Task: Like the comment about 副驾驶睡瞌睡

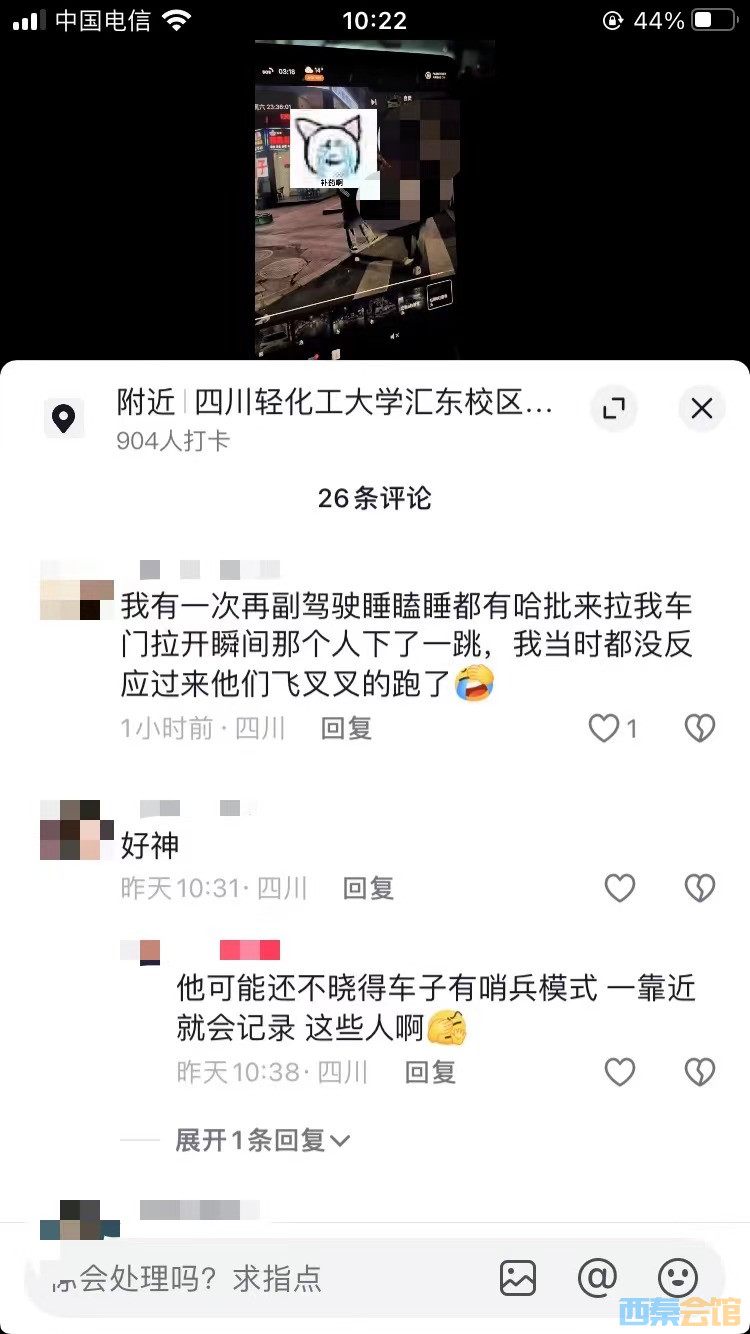Action: 604,728
